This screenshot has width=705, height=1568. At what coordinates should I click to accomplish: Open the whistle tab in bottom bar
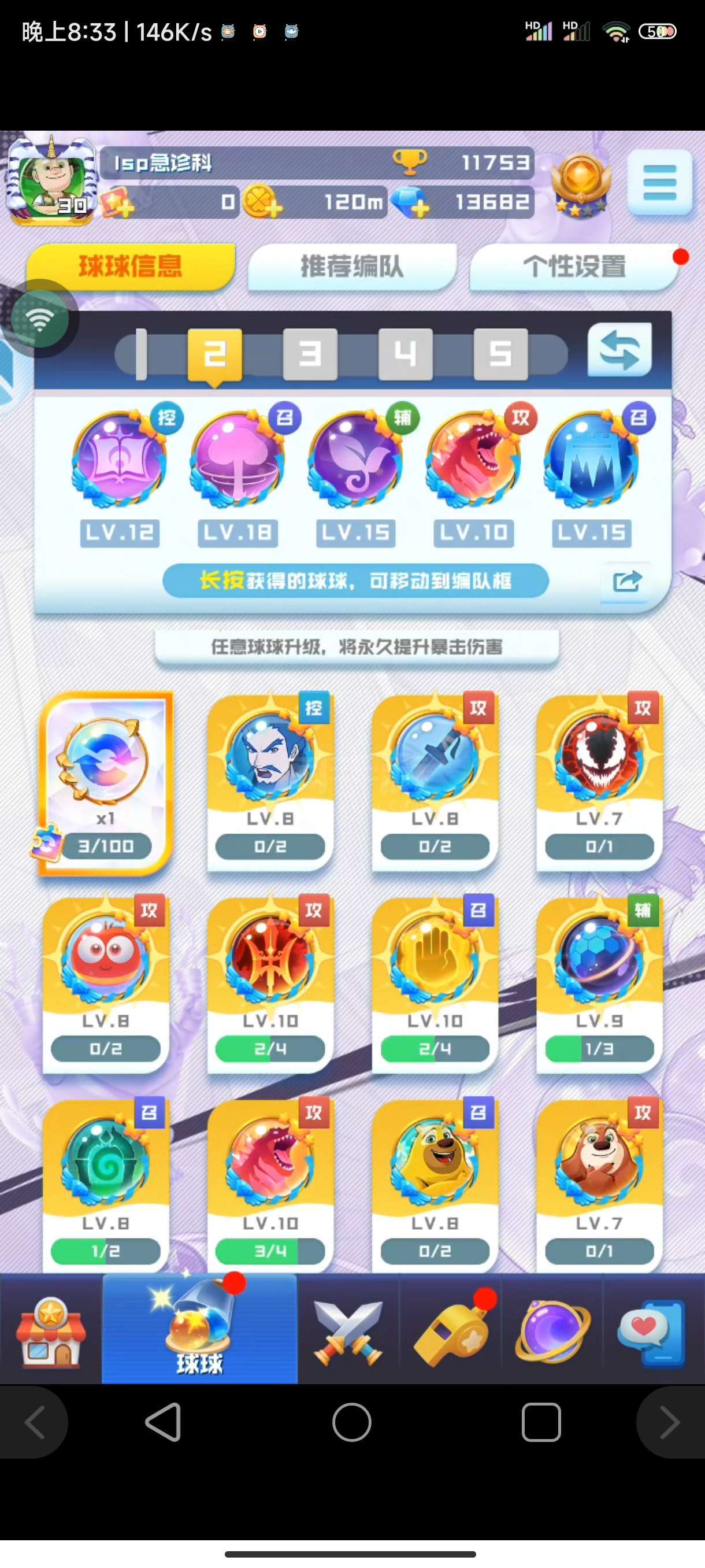click(x=451, y=1330)
